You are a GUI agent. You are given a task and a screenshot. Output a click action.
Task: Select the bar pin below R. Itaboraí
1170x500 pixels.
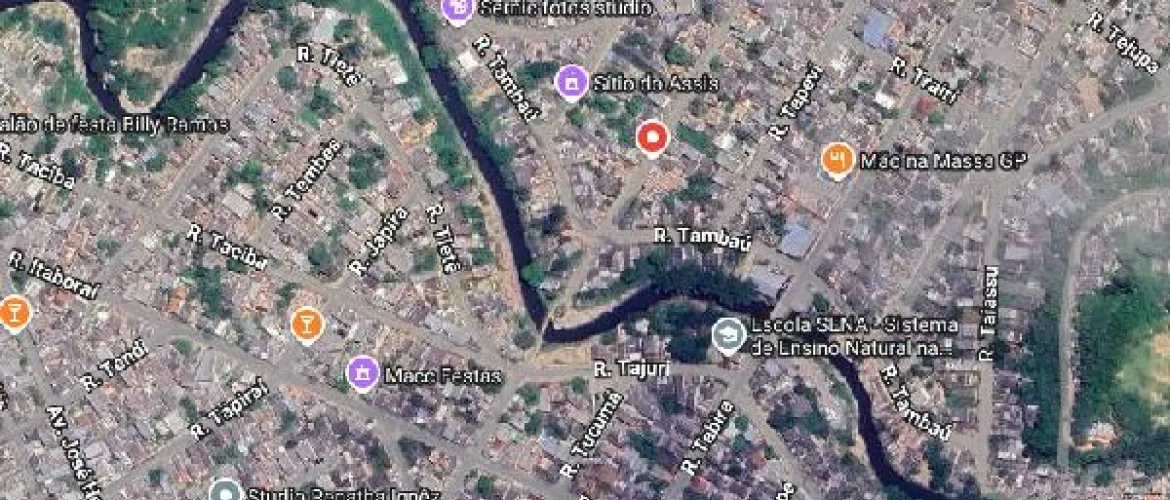tap(13, 313)
